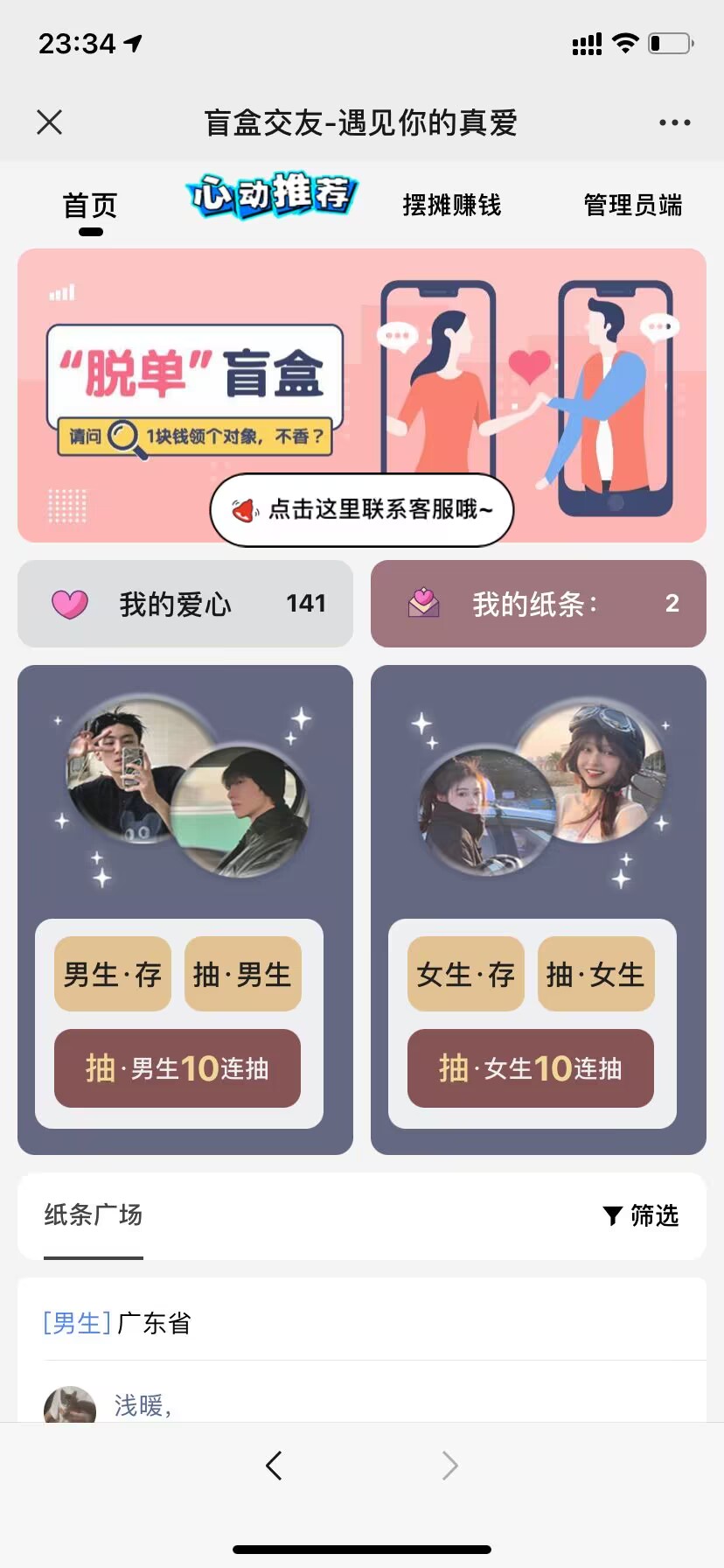724x1568 pixels.
Task: Click the 抽·女生10连抽 button
Action: pos(530,1068)
